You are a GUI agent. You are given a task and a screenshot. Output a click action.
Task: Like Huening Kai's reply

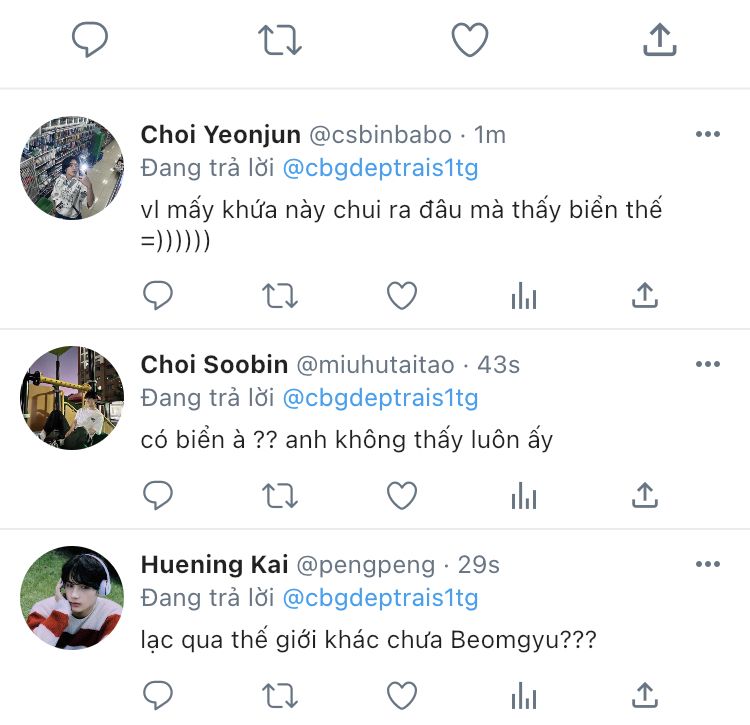(x=402, y=694)
